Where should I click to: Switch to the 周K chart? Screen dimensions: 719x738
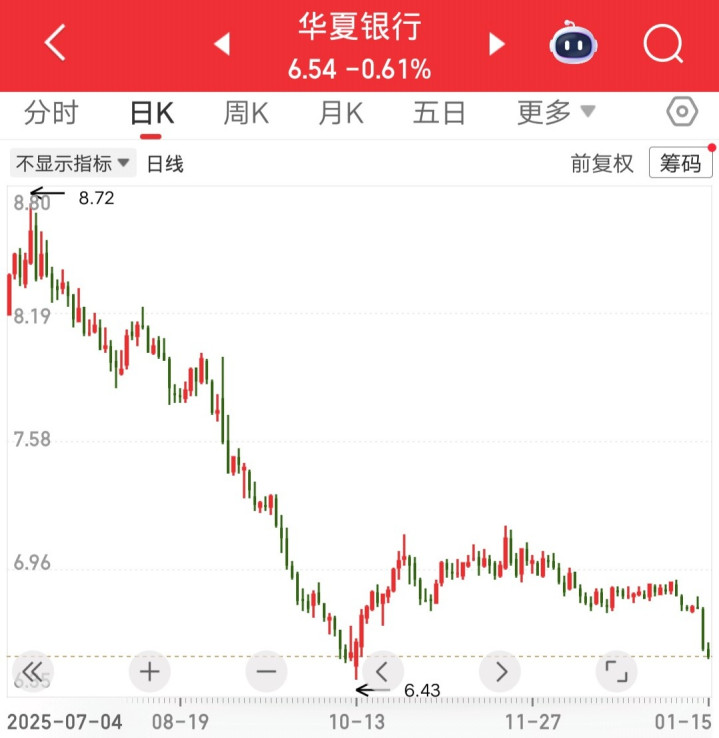(x=245, y=113)
